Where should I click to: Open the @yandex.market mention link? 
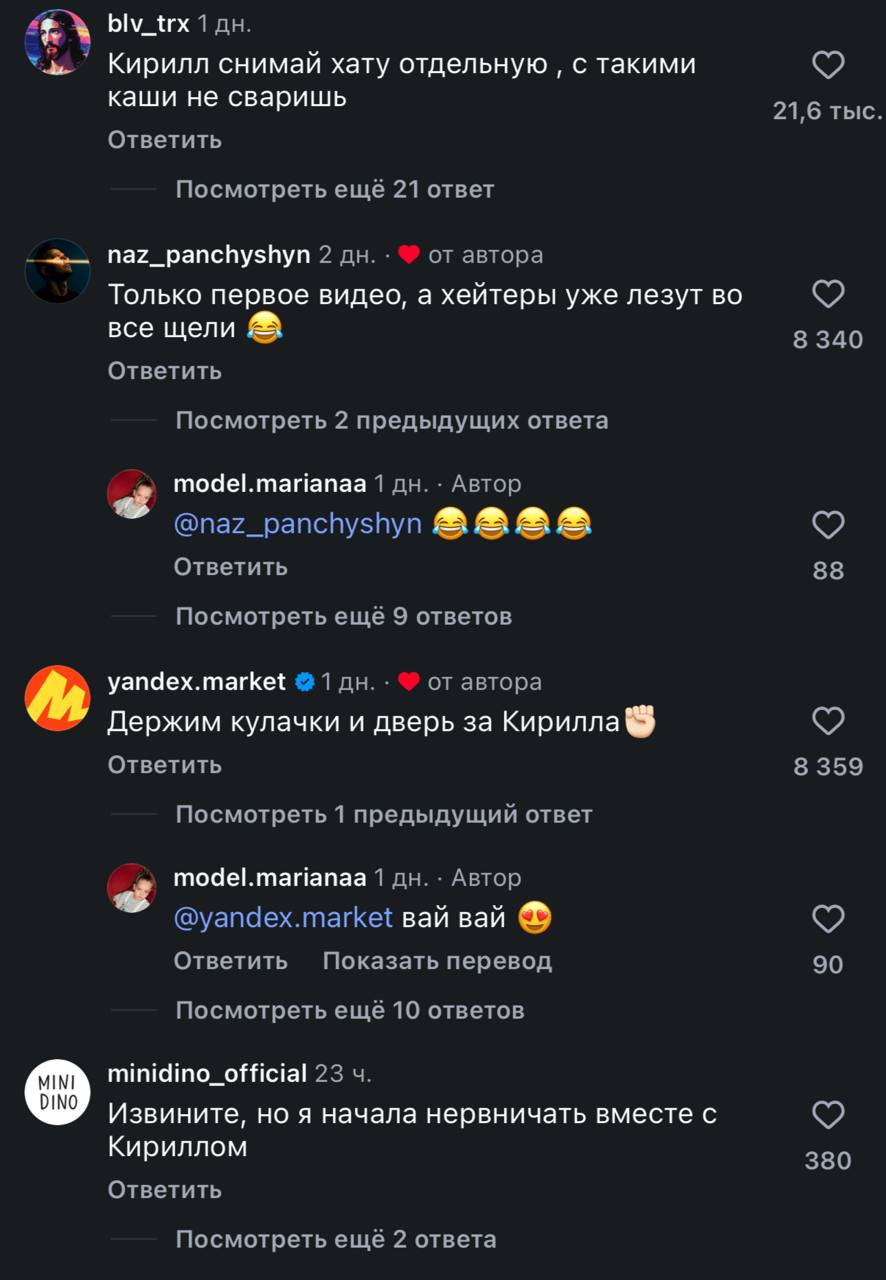click(x=283, y=917)
